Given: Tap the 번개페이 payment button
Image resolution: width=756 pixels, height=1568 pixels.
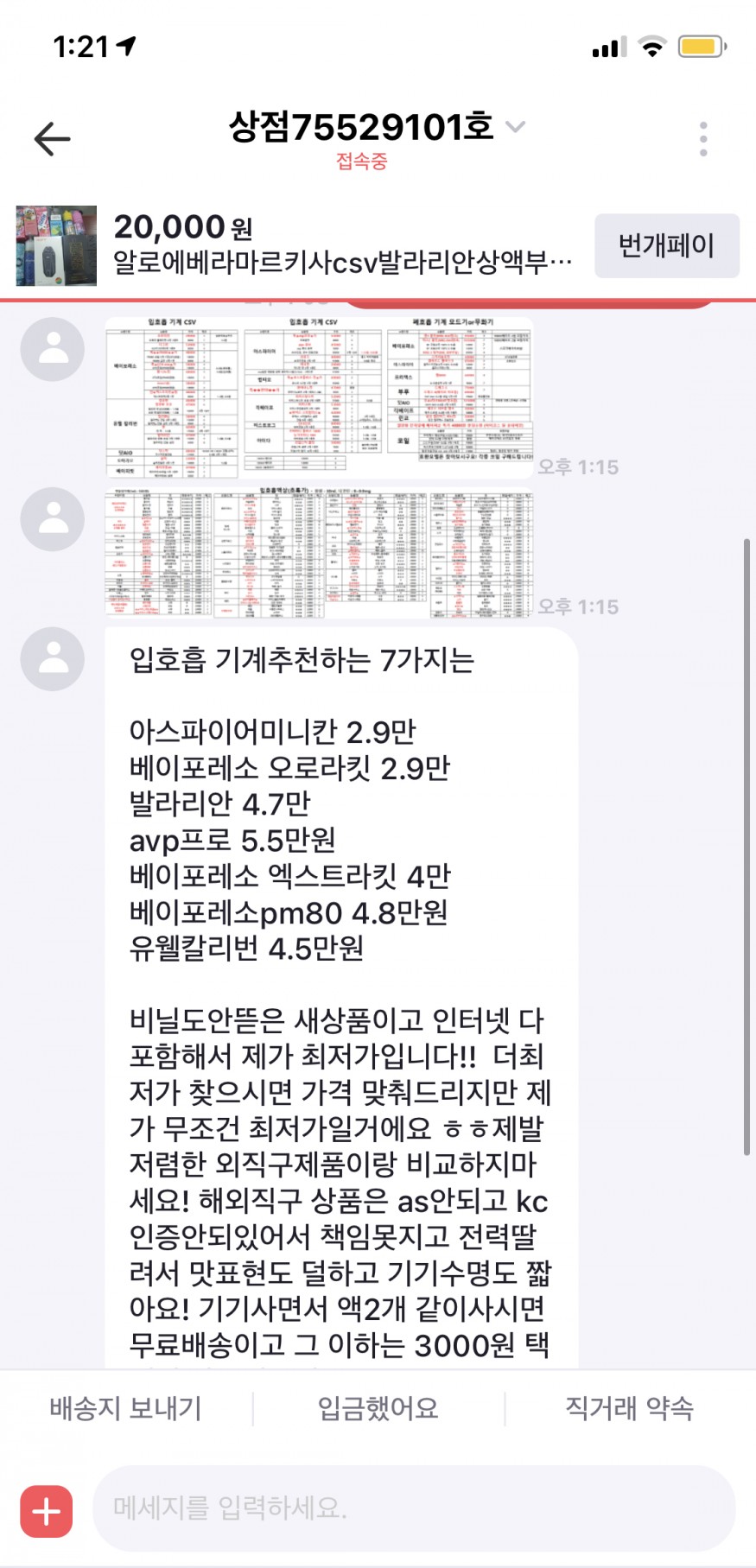Looking at the screenshot, I should click(x=666, y=246).
